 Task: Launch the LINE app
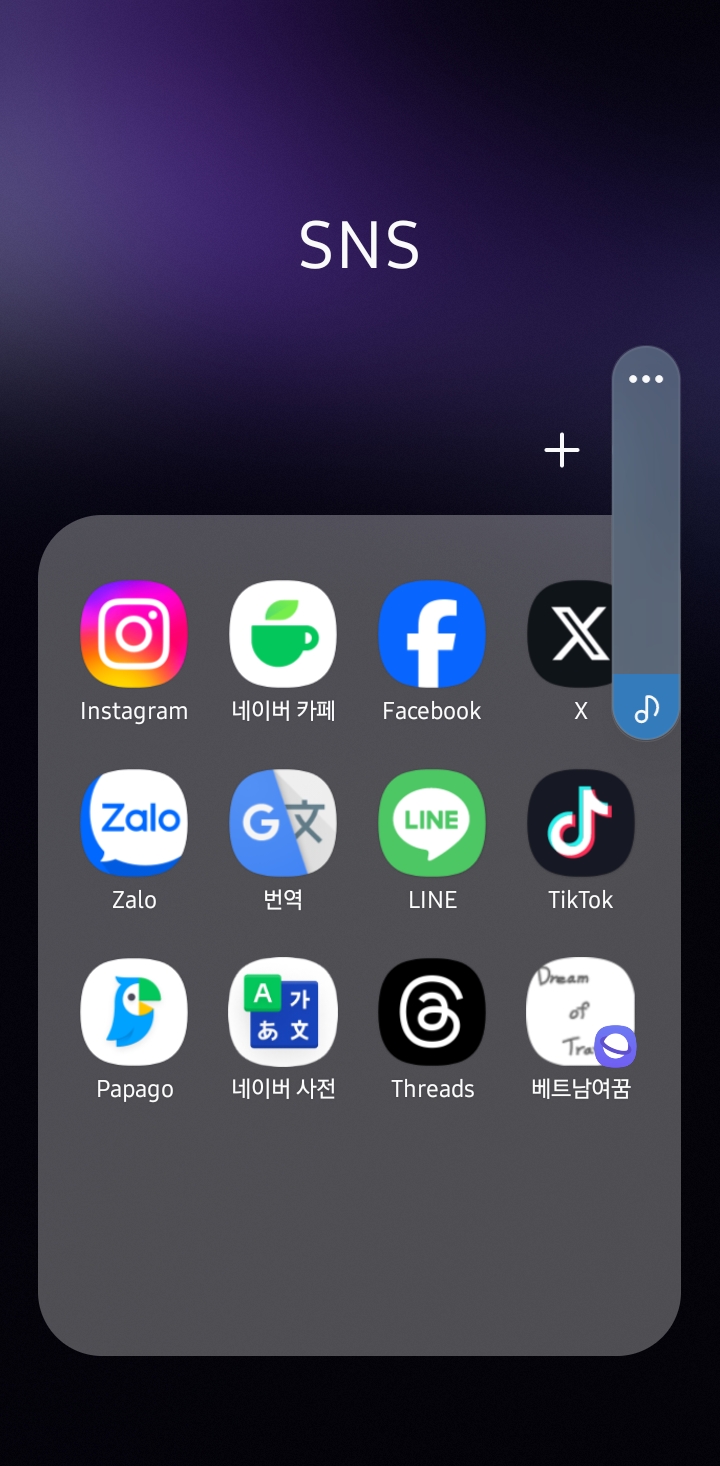pyautogui.click(x=432, y=823)
